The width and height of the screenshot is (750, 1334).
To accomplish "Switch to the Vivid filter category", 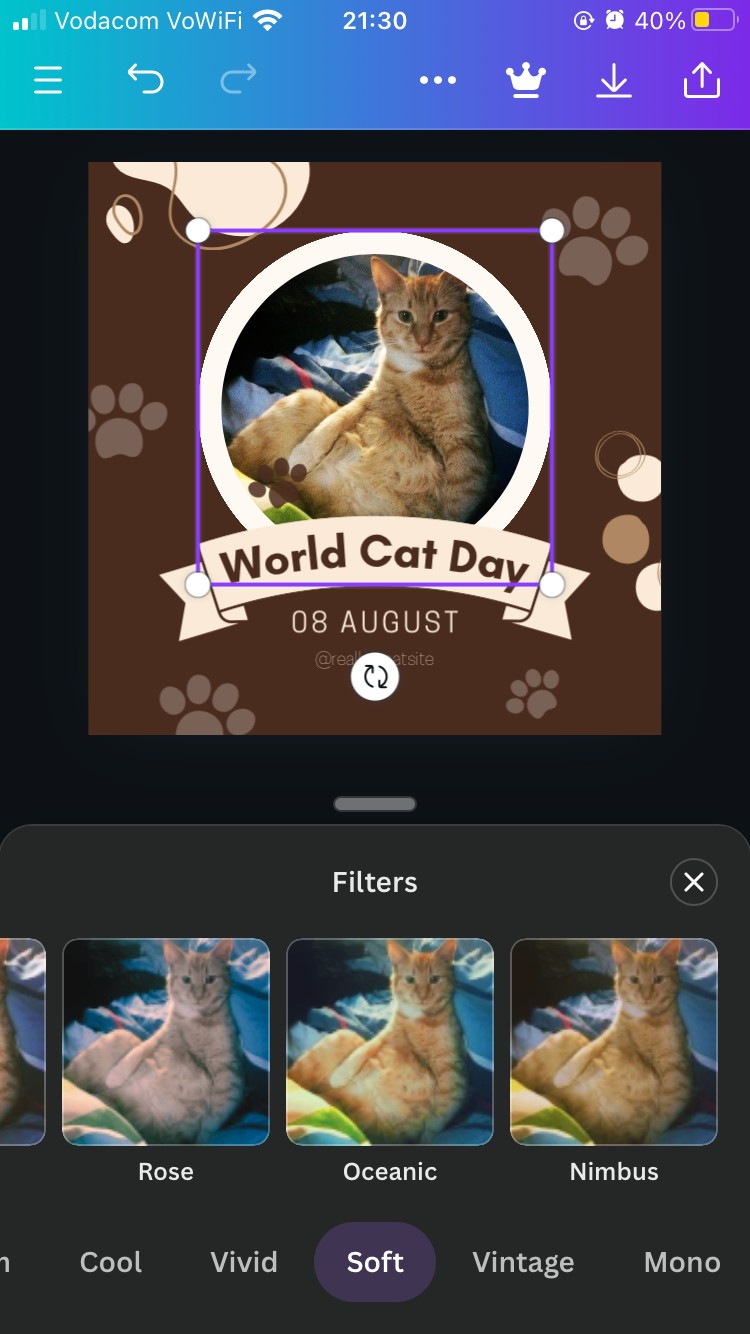I will click(244, 1262).
